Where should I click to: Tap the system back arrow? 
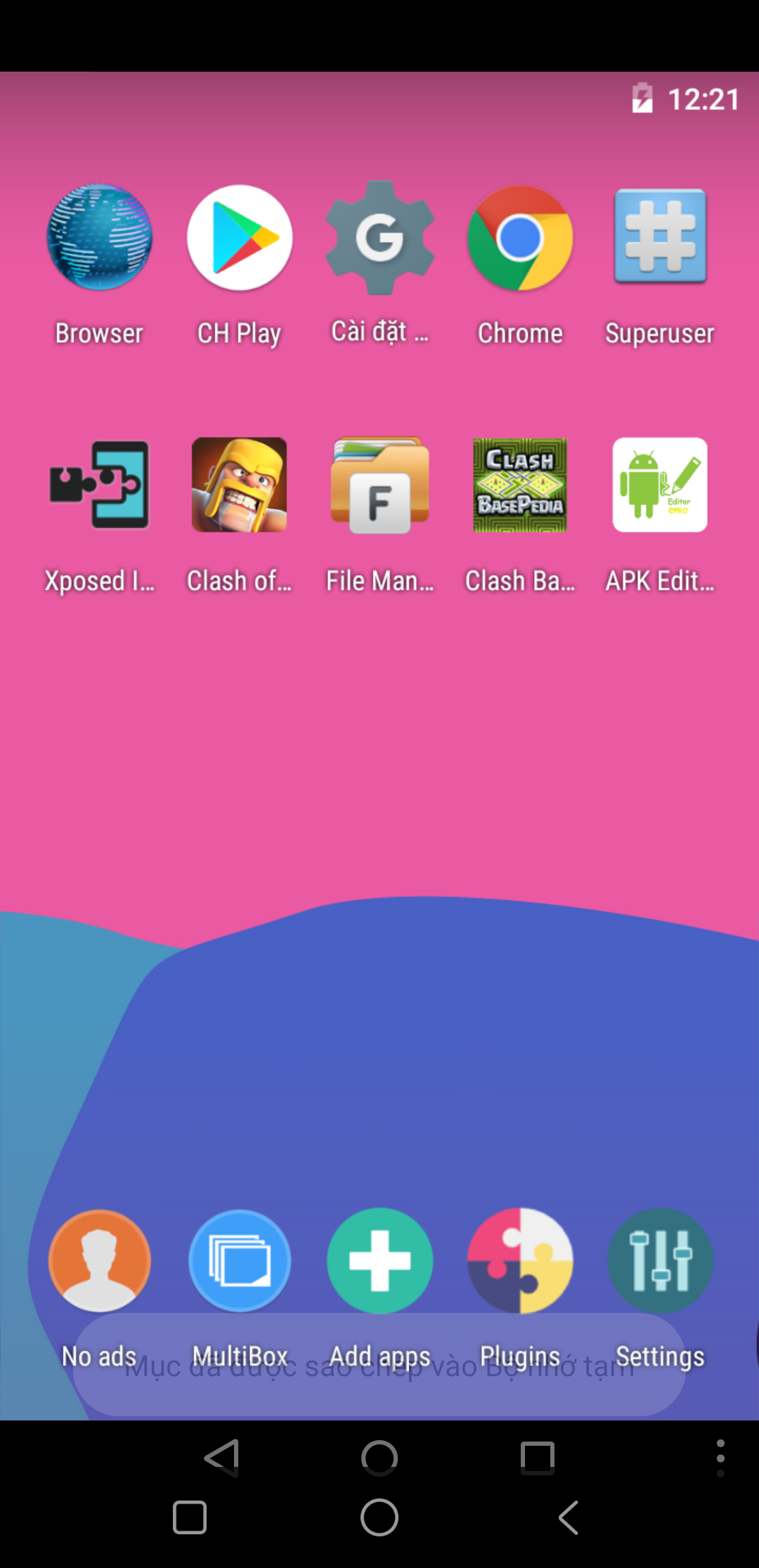pos(569,1517)
